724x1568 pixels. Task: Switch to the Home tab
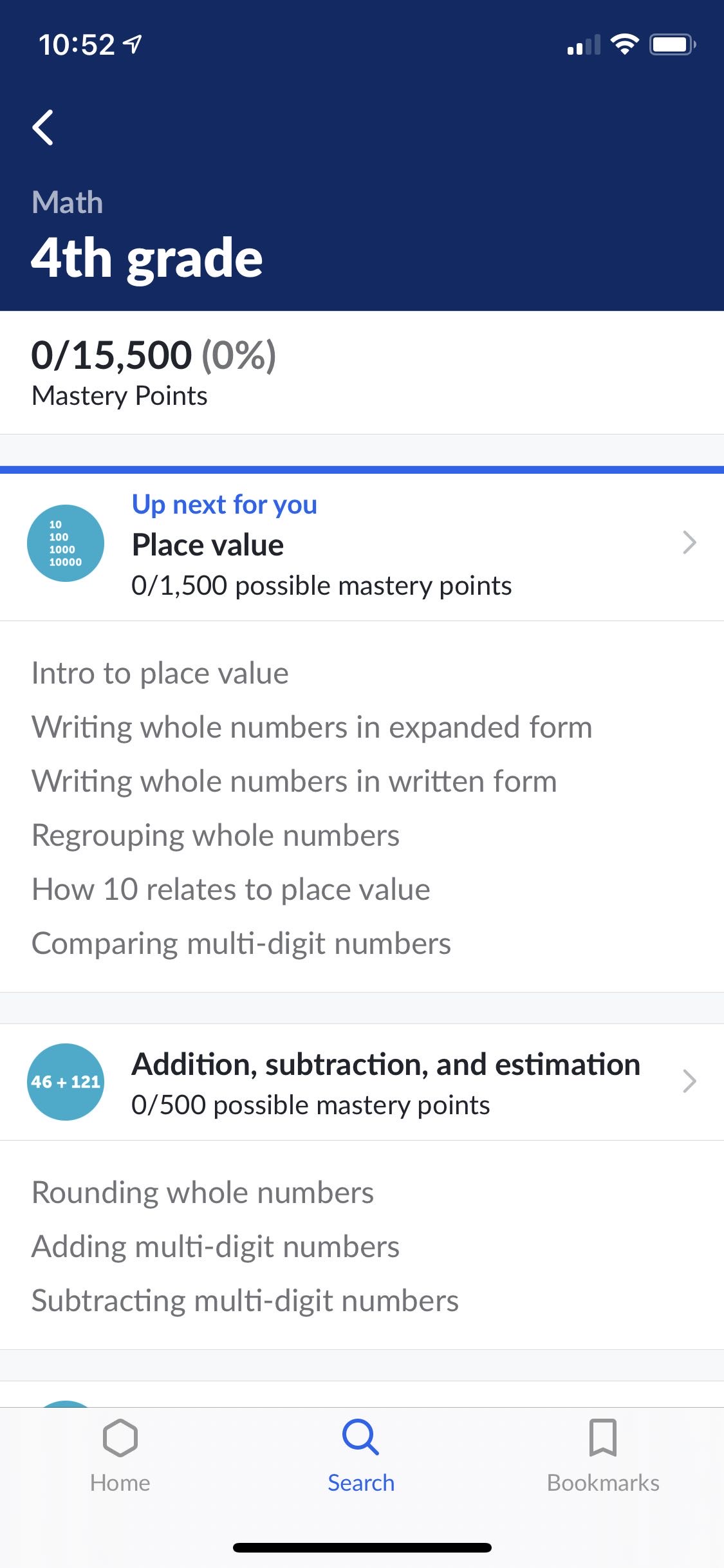[x=120, y=1456]
